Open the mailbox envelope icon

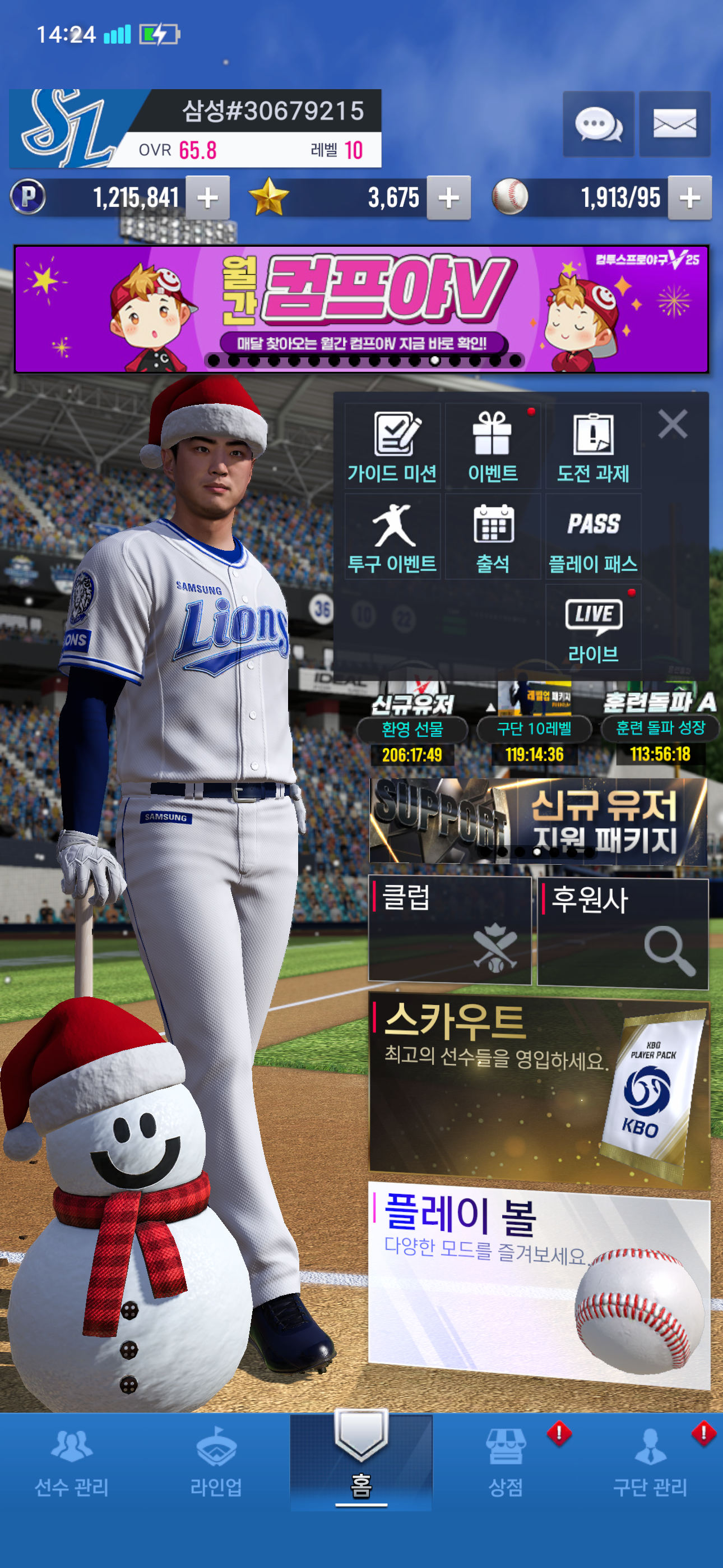[x=674, y=124]
